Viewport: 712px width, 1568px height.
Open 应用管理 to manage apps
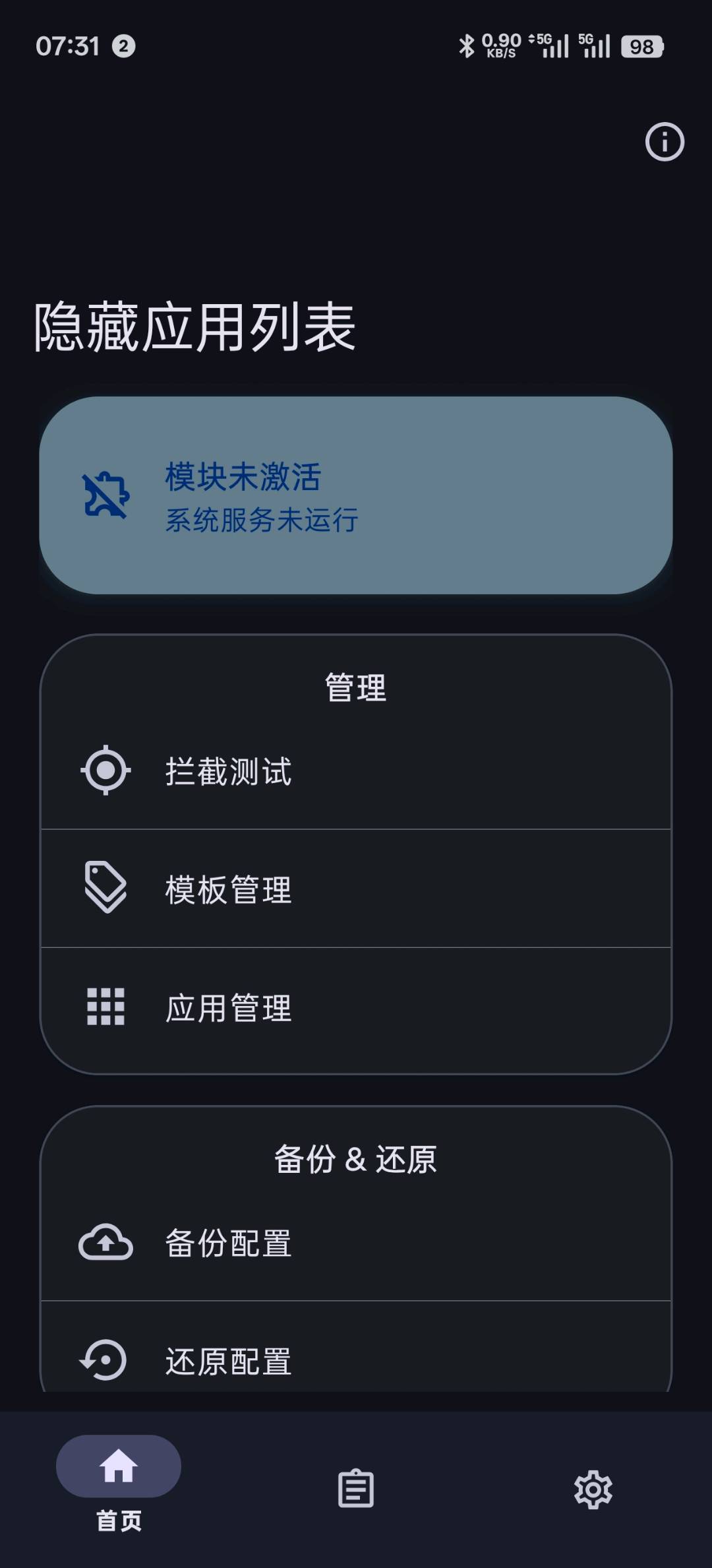227,1008
